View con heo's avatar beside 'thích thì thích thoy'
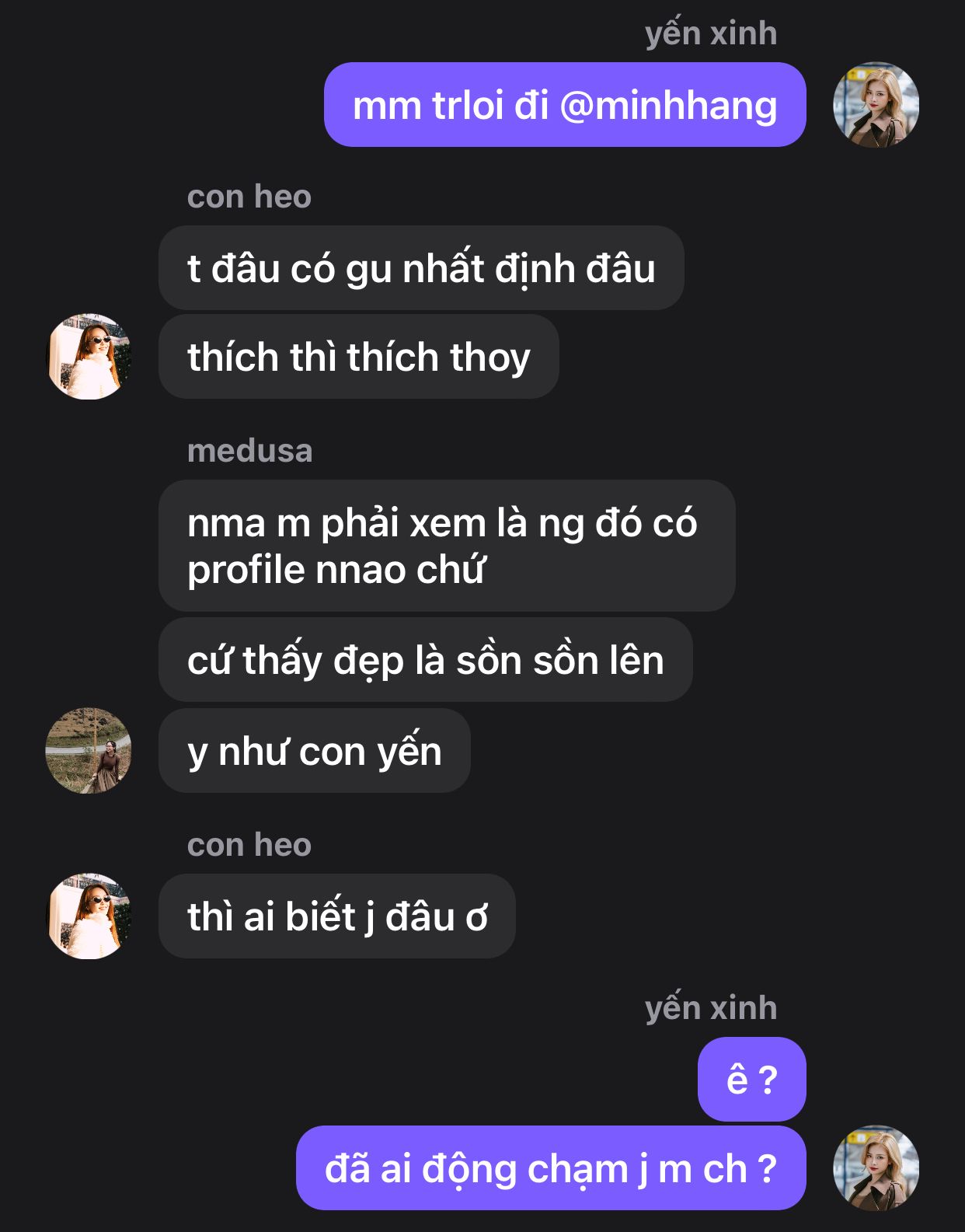 point(89,357)
